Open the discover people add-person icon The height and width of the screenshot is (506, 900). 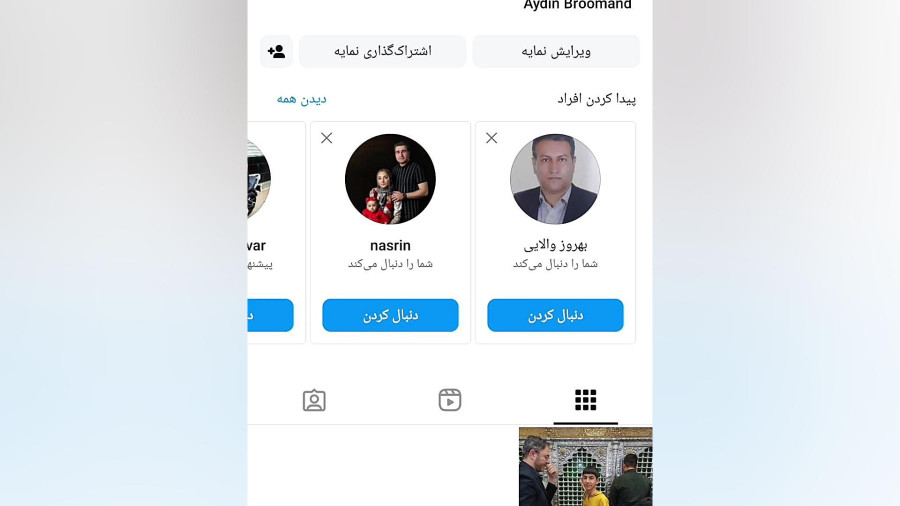(x=276, y=51)
